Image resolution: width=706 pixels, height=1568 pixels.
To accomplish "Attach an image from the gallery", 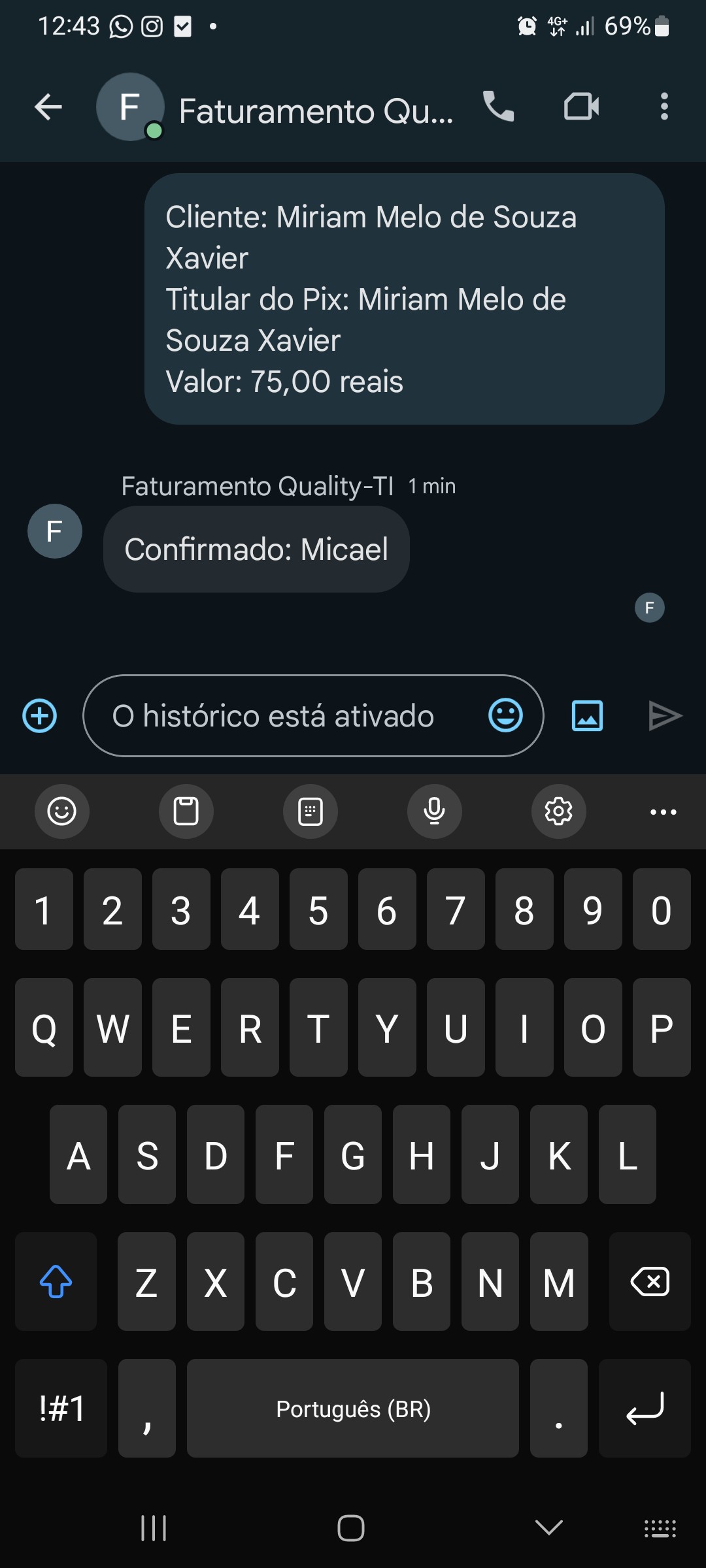I will point(587,716).
